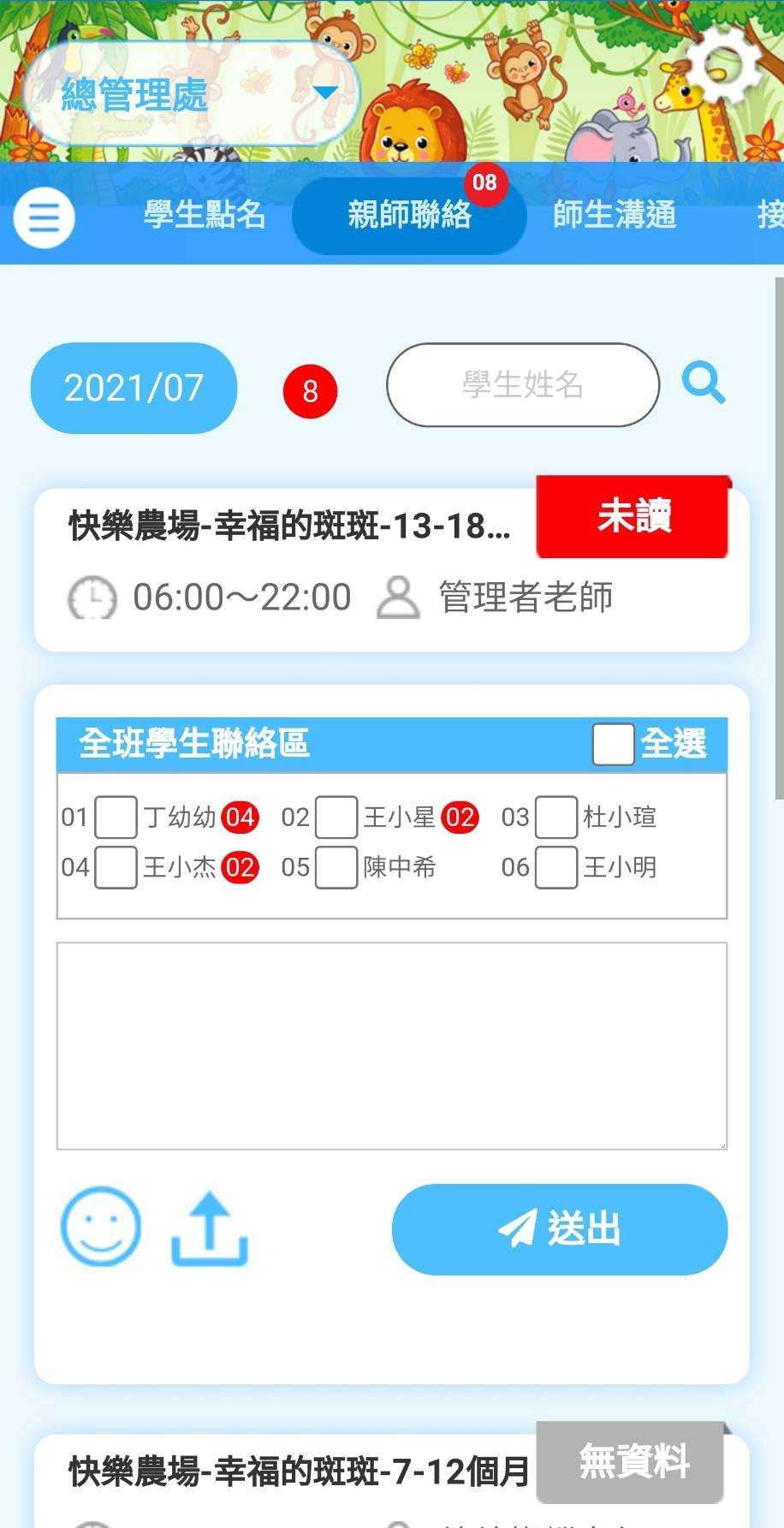Select student 陳中希 checkbox
784x1528 pixels.
click(336, 867)
